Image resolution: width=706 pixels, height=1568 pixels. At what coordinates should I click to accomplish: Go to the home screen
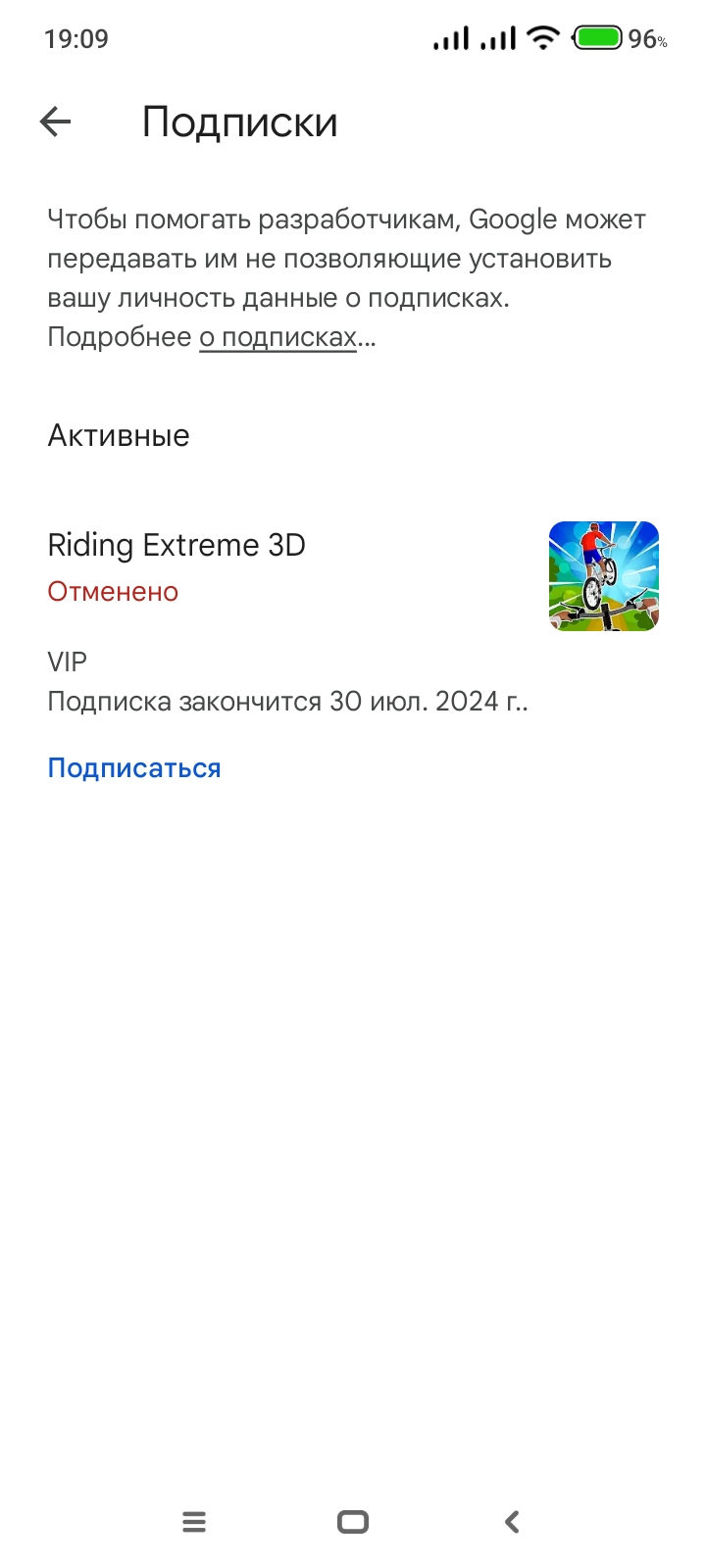click(x=353, y=1522)
